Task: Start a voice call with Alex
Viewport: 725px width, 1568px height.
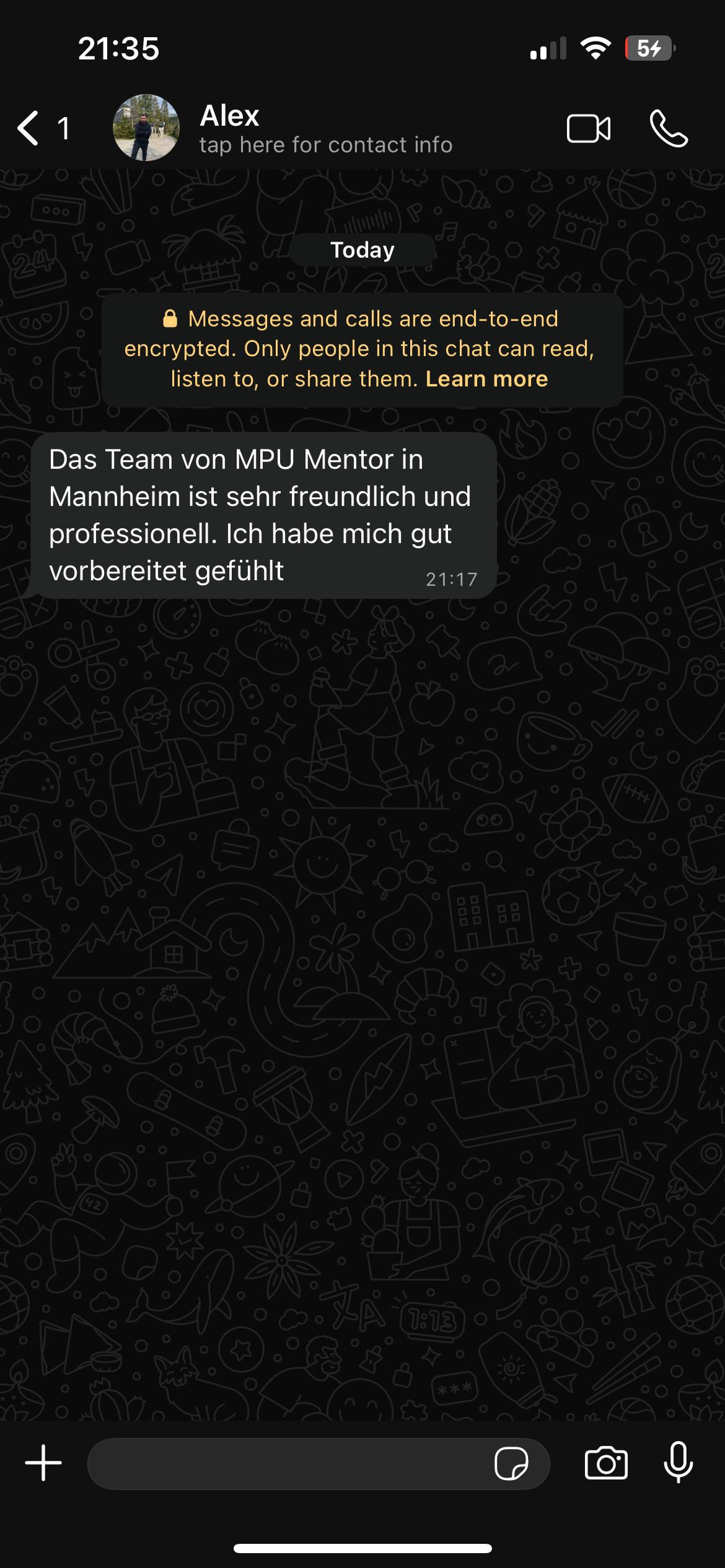Action: point(669,129)
